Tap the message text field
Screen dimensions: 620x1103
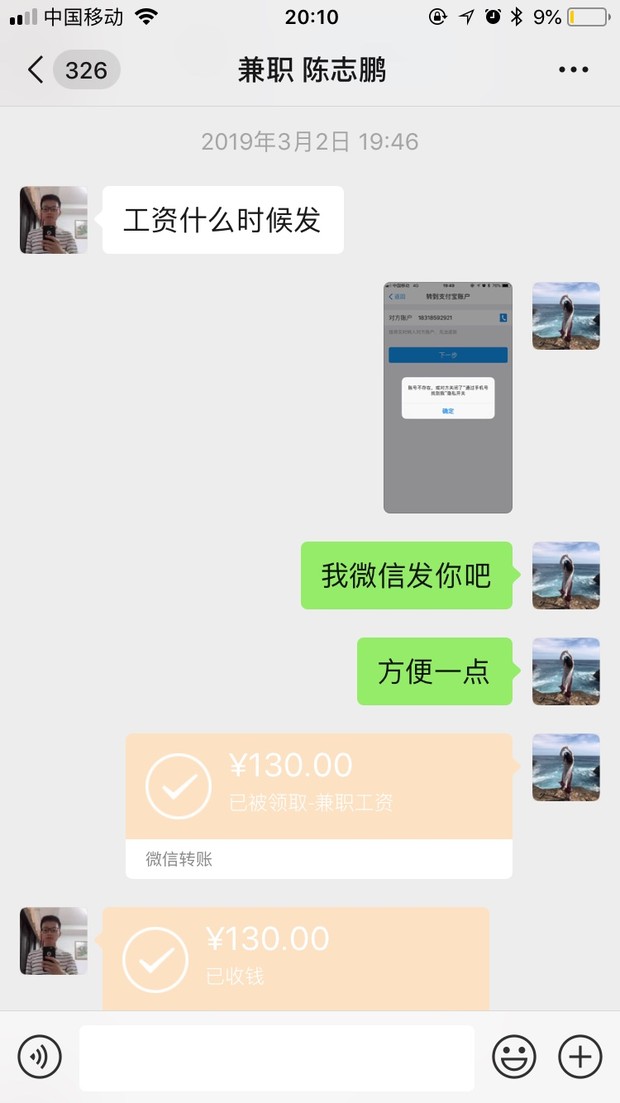[277, 1057]
